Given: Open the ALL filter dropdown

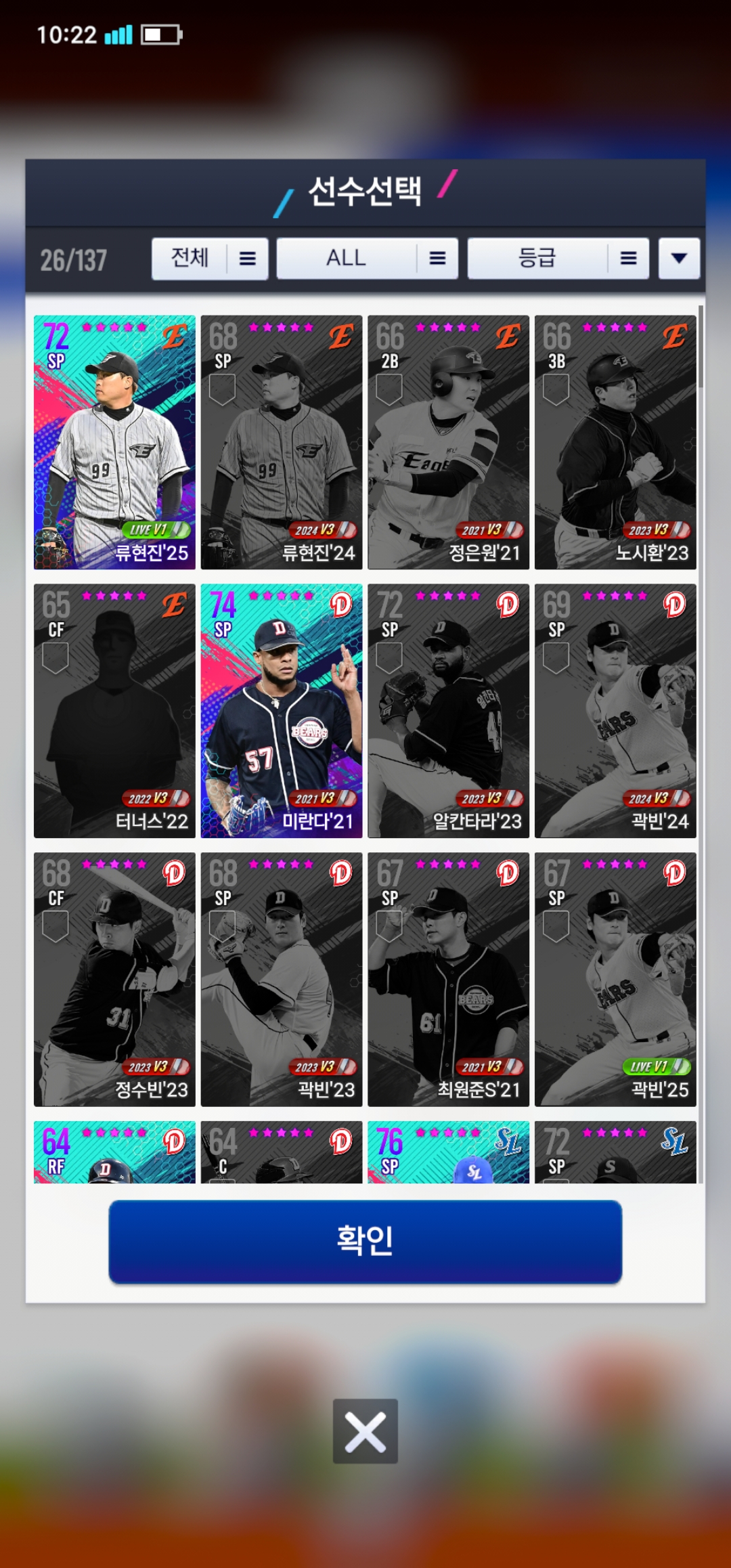Looking at the screenshot, I should click(x=367, y=259).
